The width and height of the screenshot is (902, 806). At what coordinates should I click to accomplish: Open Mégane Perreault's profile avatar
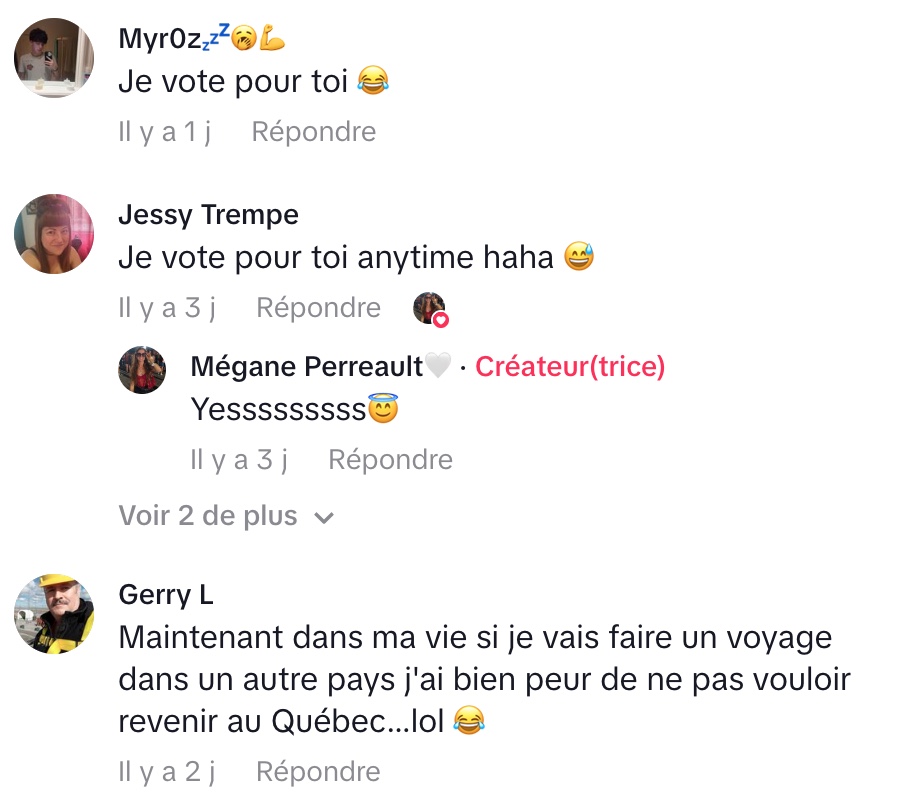pos(141,370)
